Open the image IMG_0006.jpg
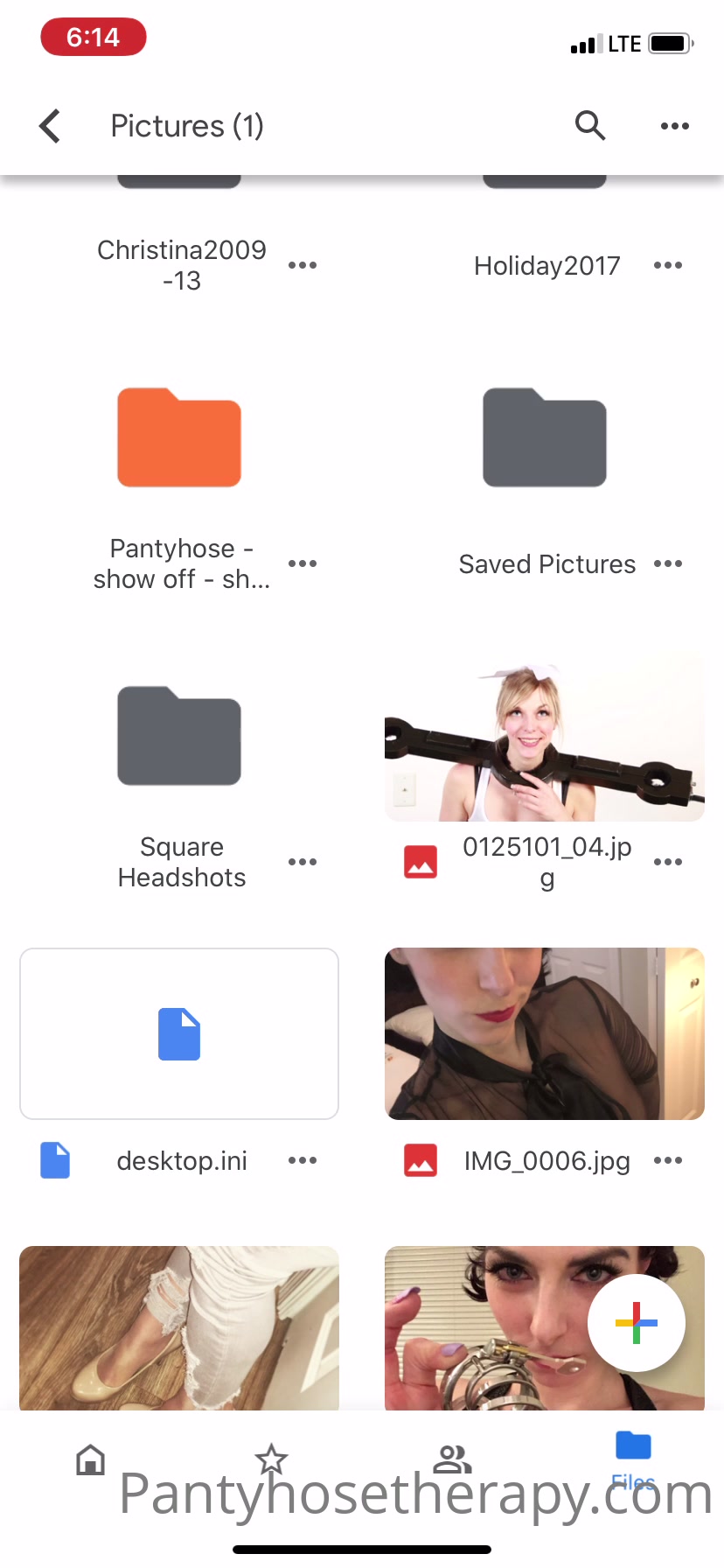Viewport: 724px width, 1568px height. (545, 1033)
